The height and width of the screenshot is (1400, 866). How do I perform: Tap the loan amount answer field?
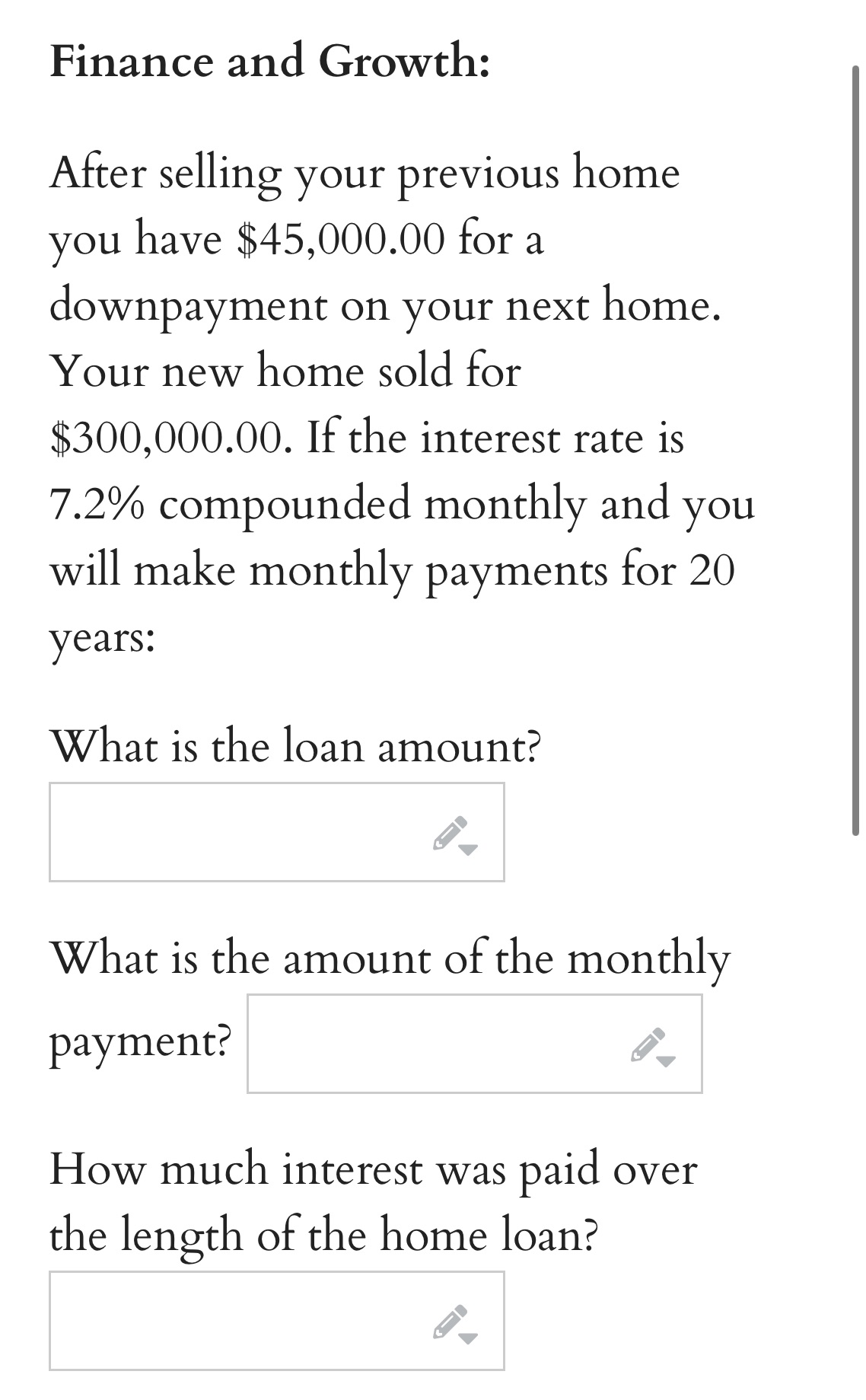click(x=236, y=832)
